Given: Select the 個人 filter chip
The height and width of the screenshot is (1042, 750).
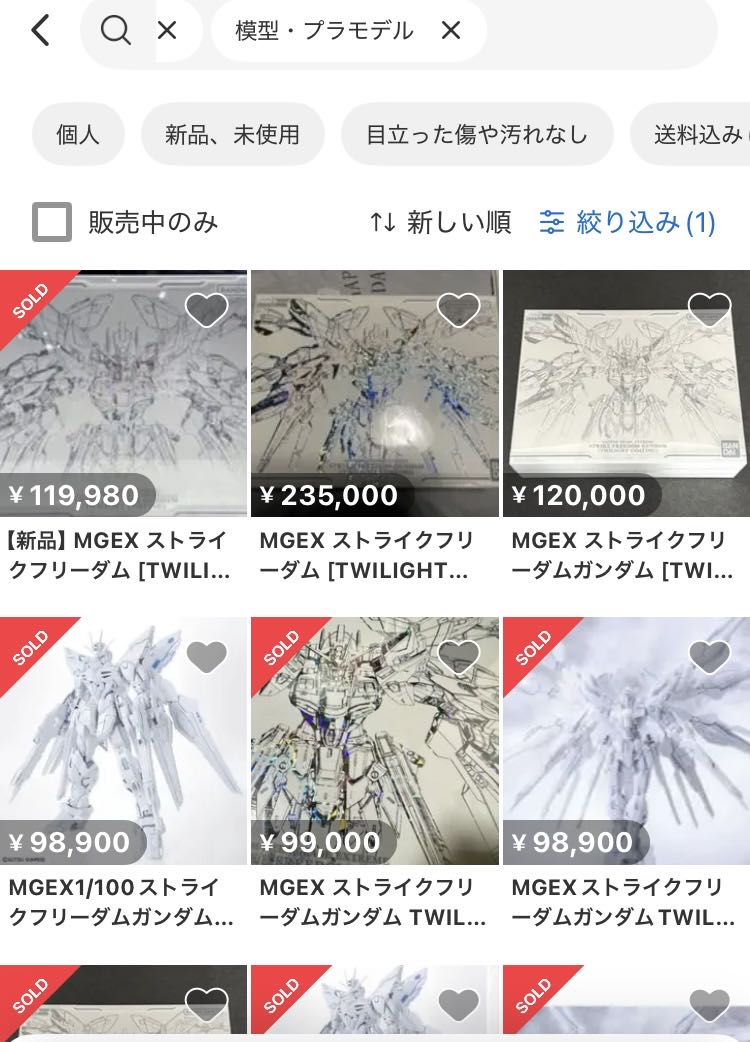Looking at the screenshot, I should pyautogui.click(x=78, y=134).
